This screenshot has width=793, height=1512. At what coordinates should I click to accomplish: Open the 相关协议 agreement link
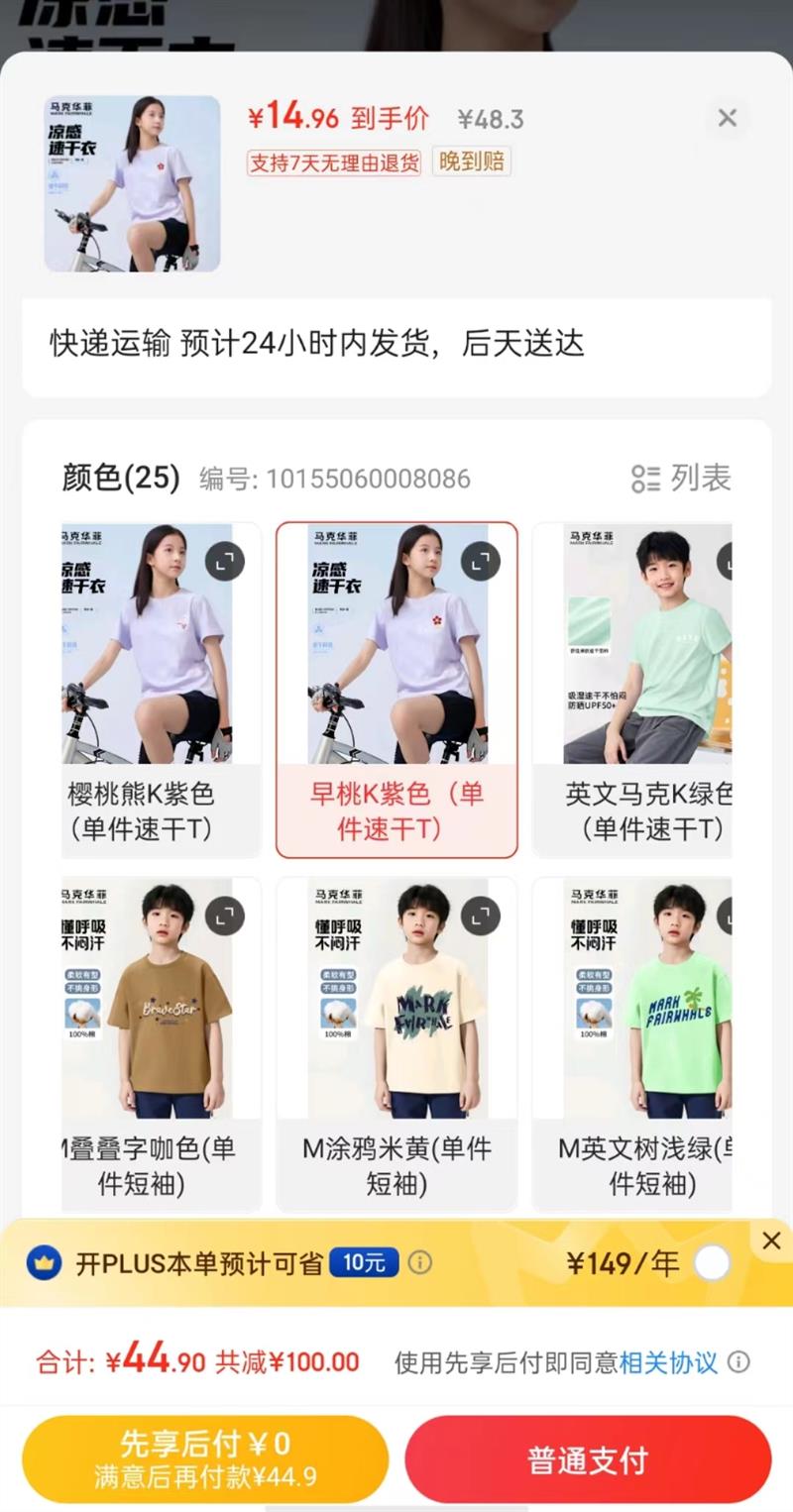click(668, 1362)
